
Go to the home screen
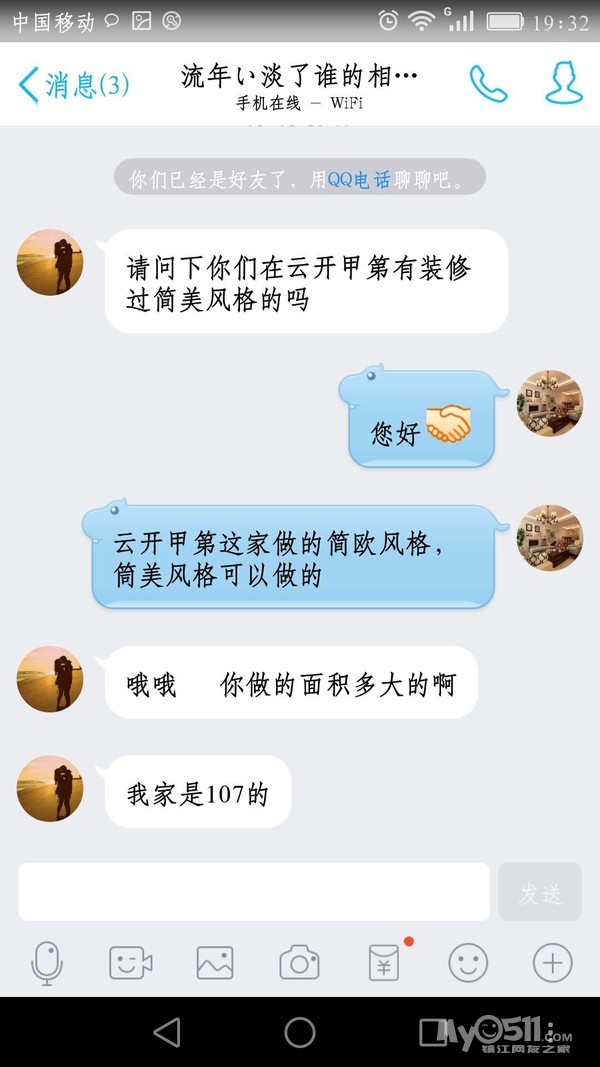pyautogui.click(x=300, y=1032)
